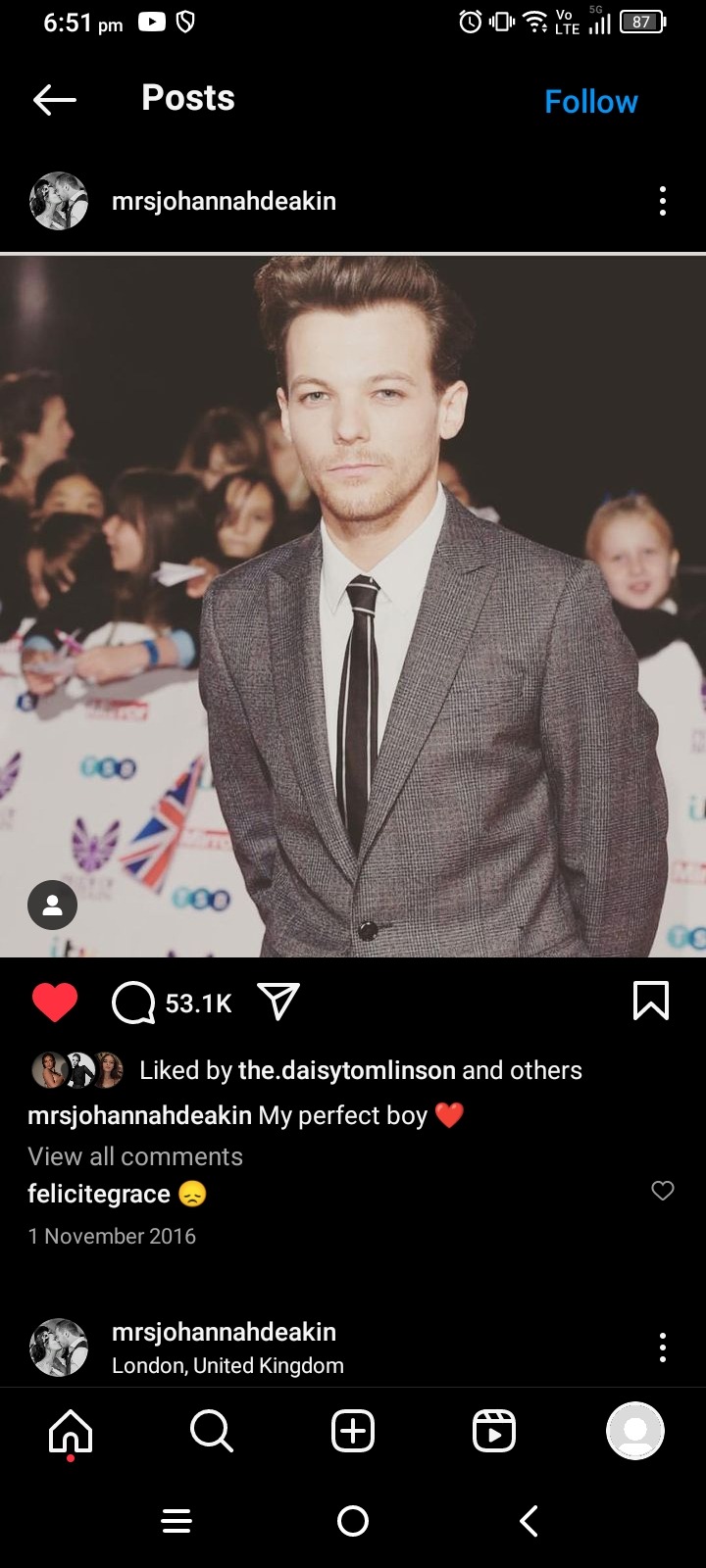
Task: Switch to the Reels tab
Action: [493, 1431]
